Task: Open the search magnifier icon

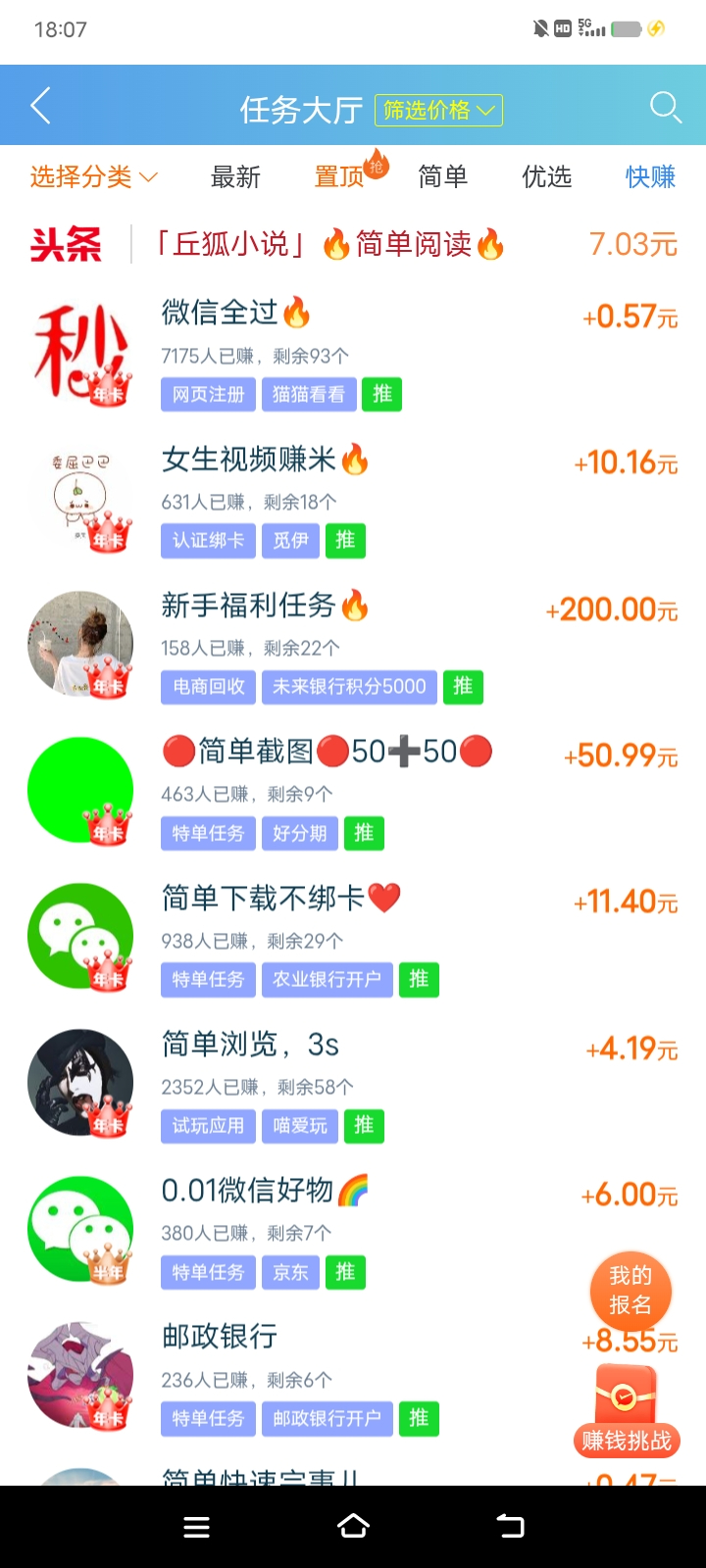Action: (x=666, y=107)
